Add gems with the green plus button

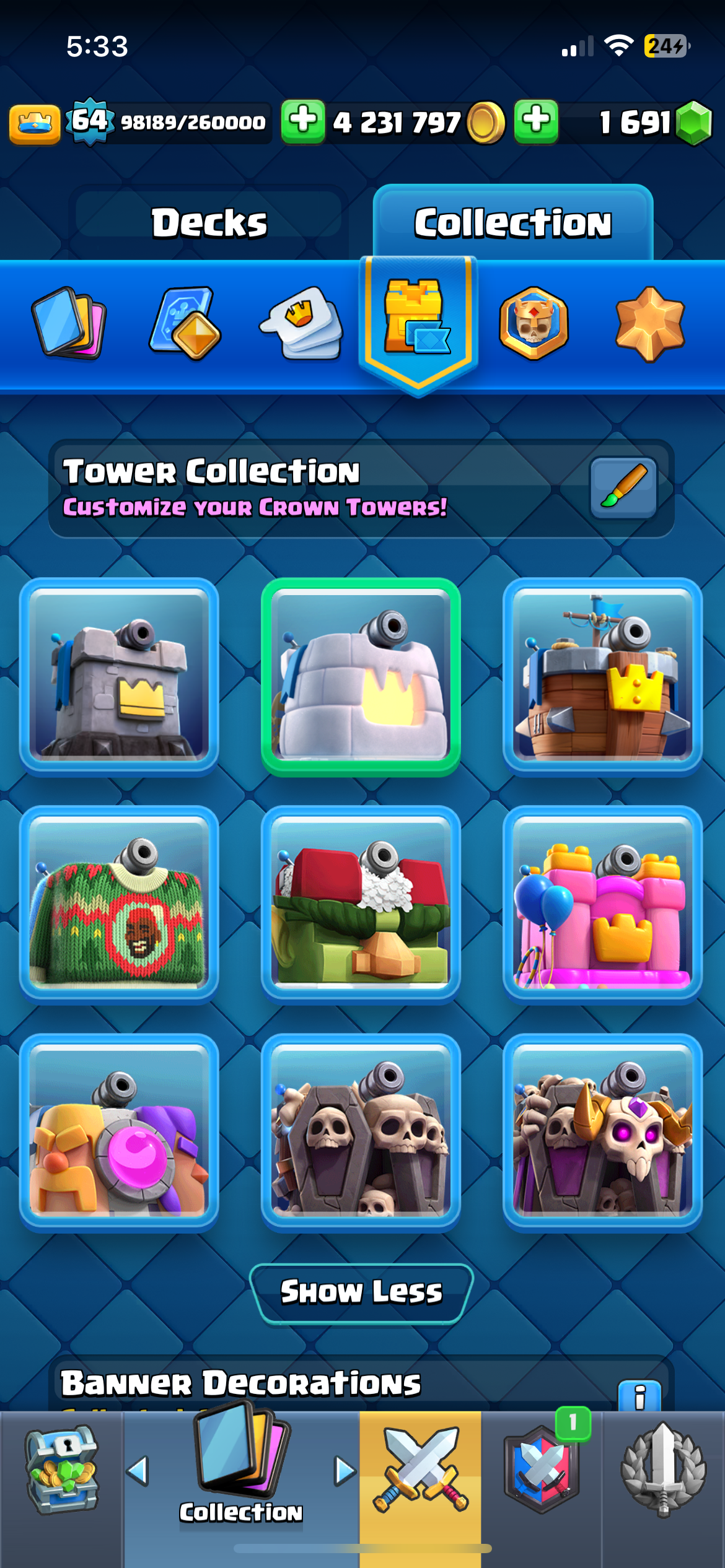point(536,121)
